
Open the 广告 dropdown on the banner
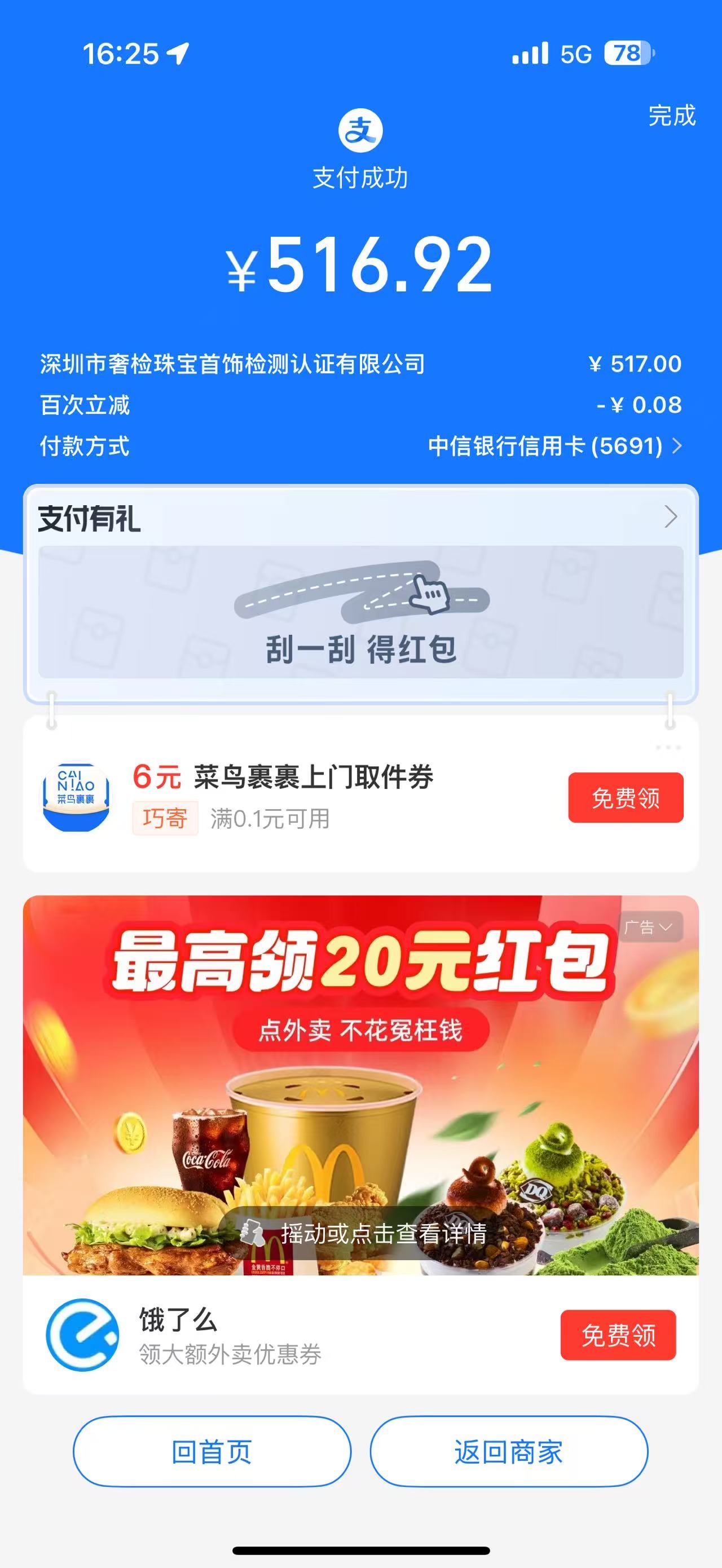point(649,927)
